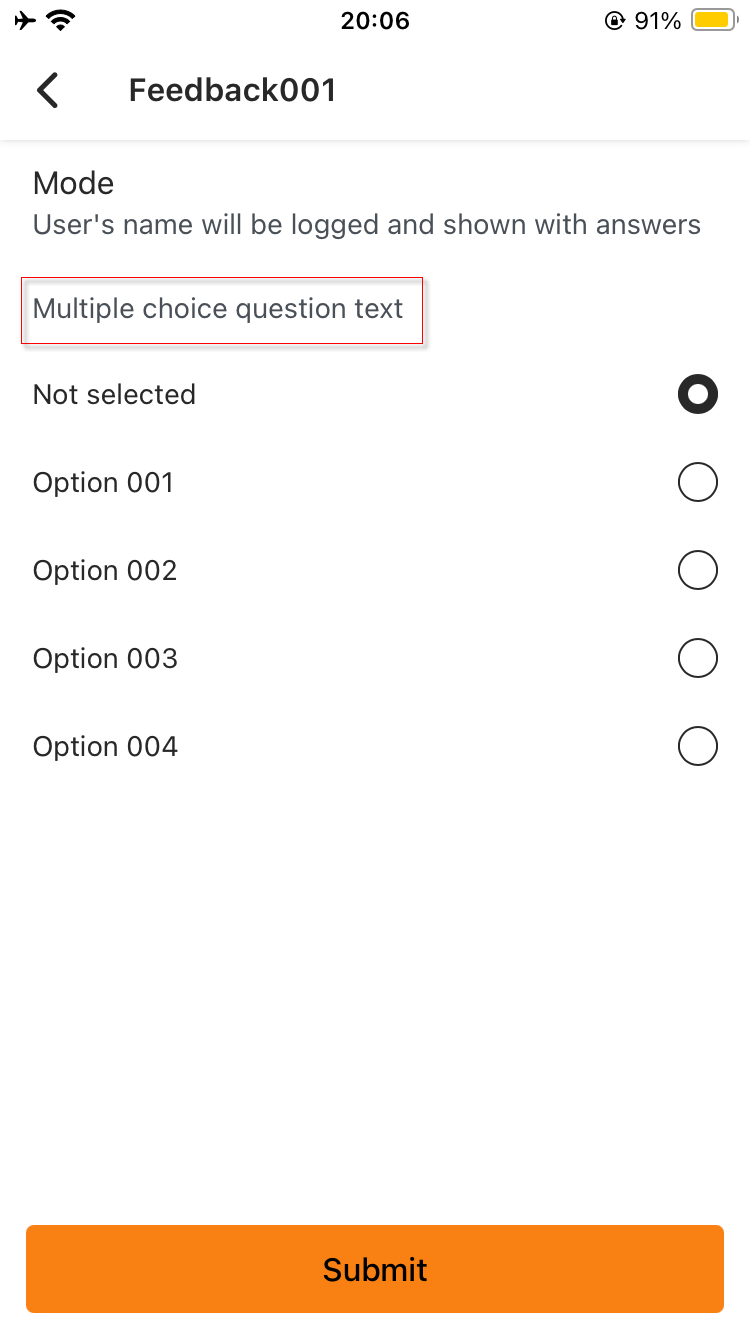Image resolution: width=750 pixels, height=1334 pixels.
Task: Go back from Feedback001
Action: 47,90
